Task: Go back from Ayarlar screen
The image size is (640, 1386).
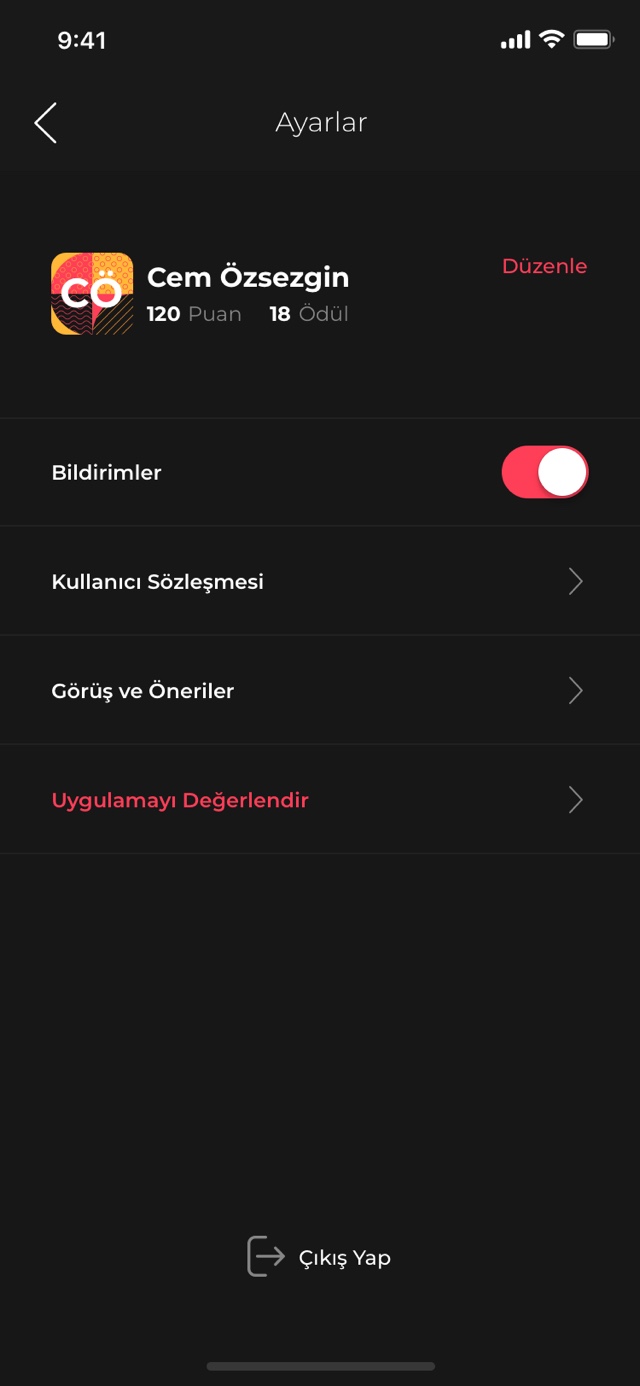Action: 46,123
